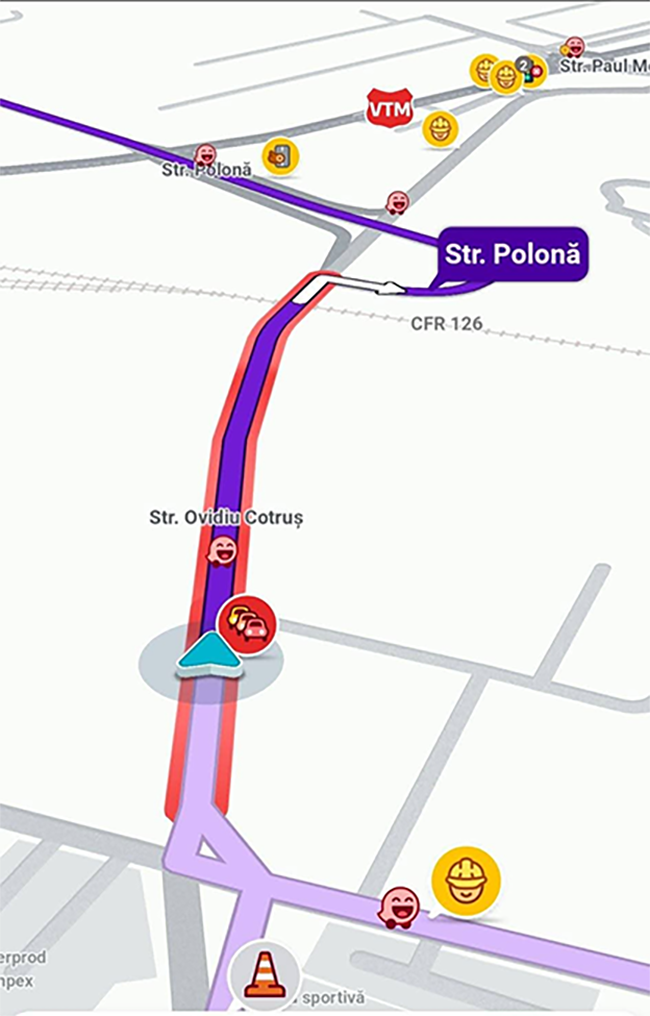Tap the VTM branded map pin
This screenshot has width=650, height=1016.
389,108
